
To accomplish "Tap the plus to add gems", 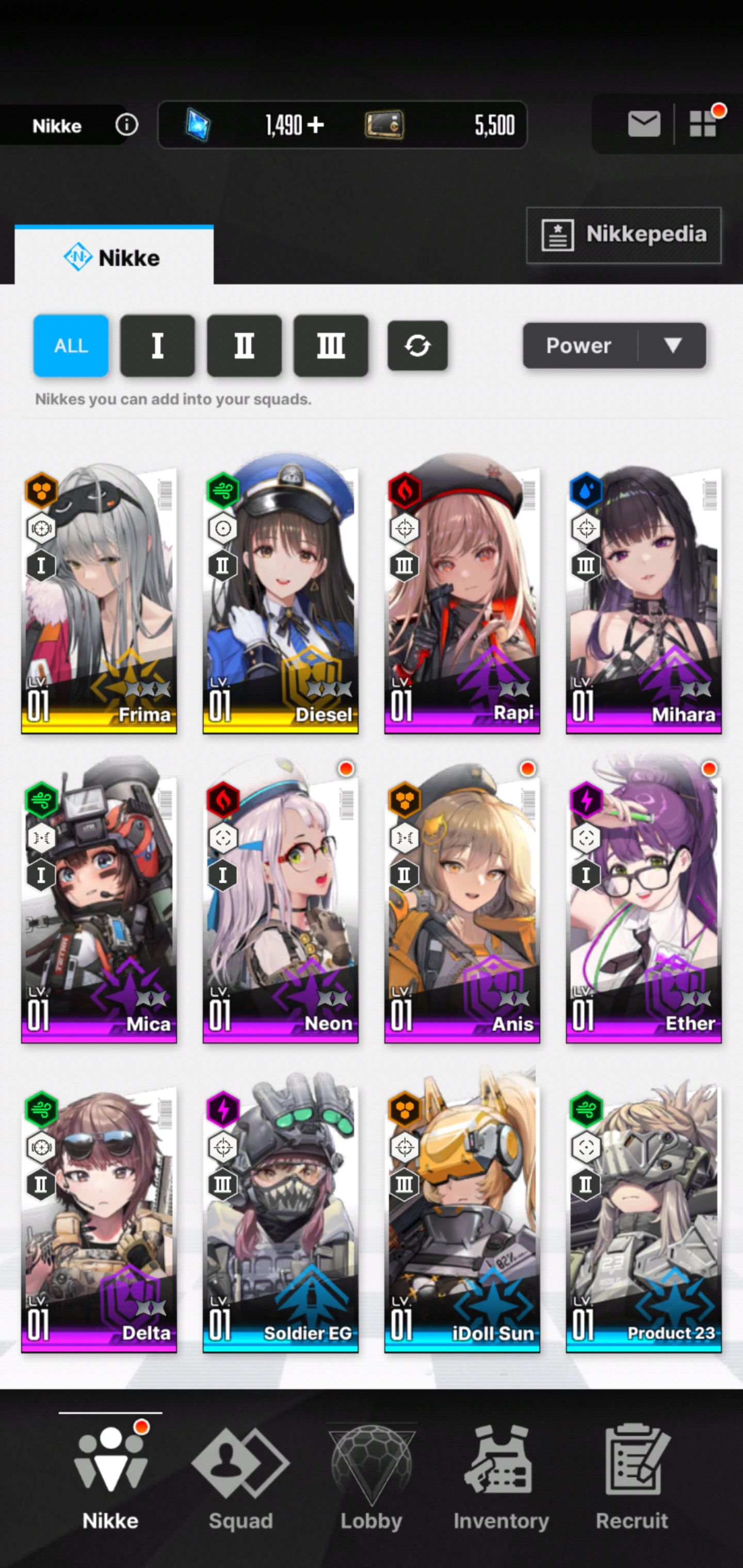I will pos(315,125).
